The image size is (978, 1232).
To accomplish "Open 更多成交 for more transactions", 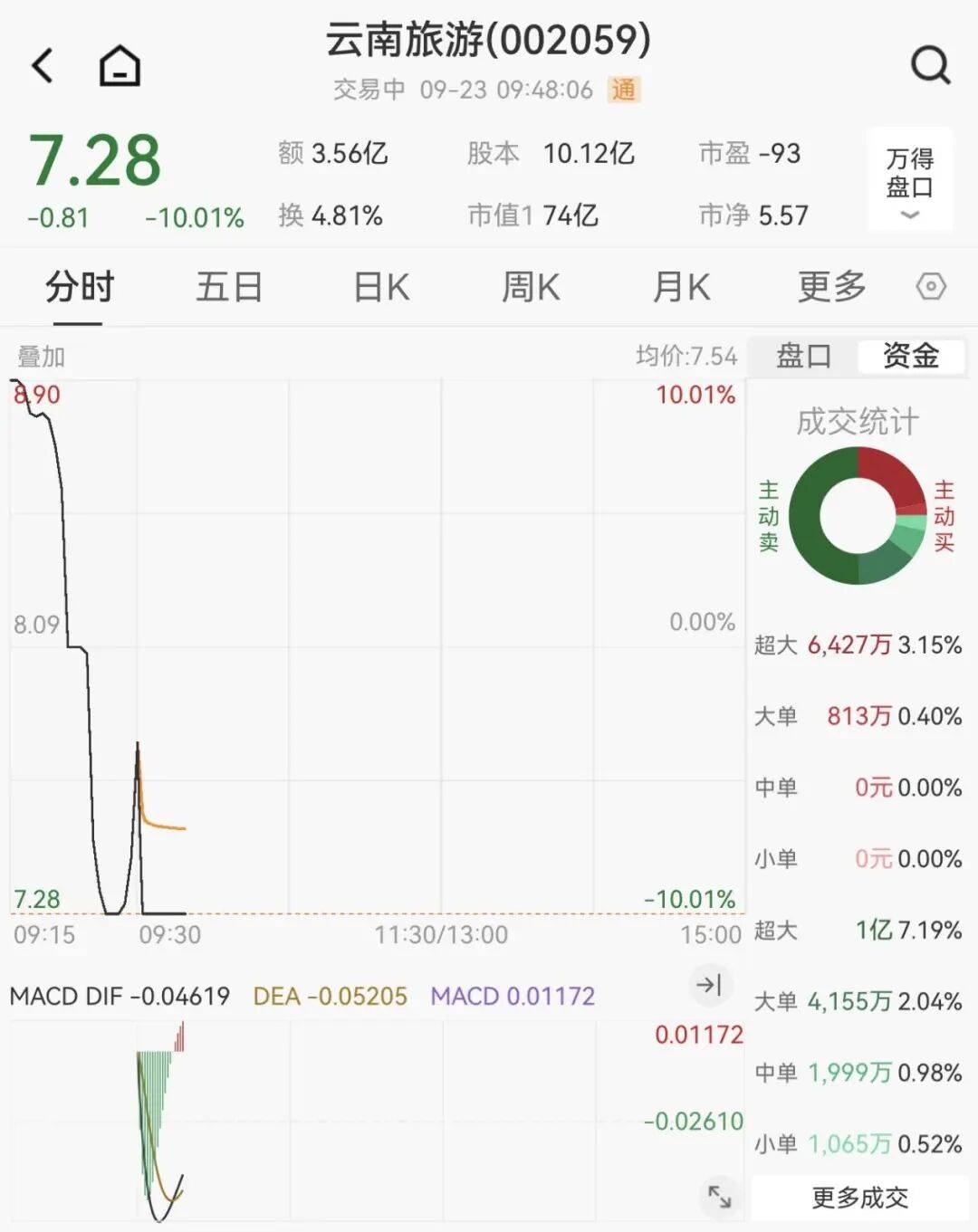I will click(x=857, y=1199).
